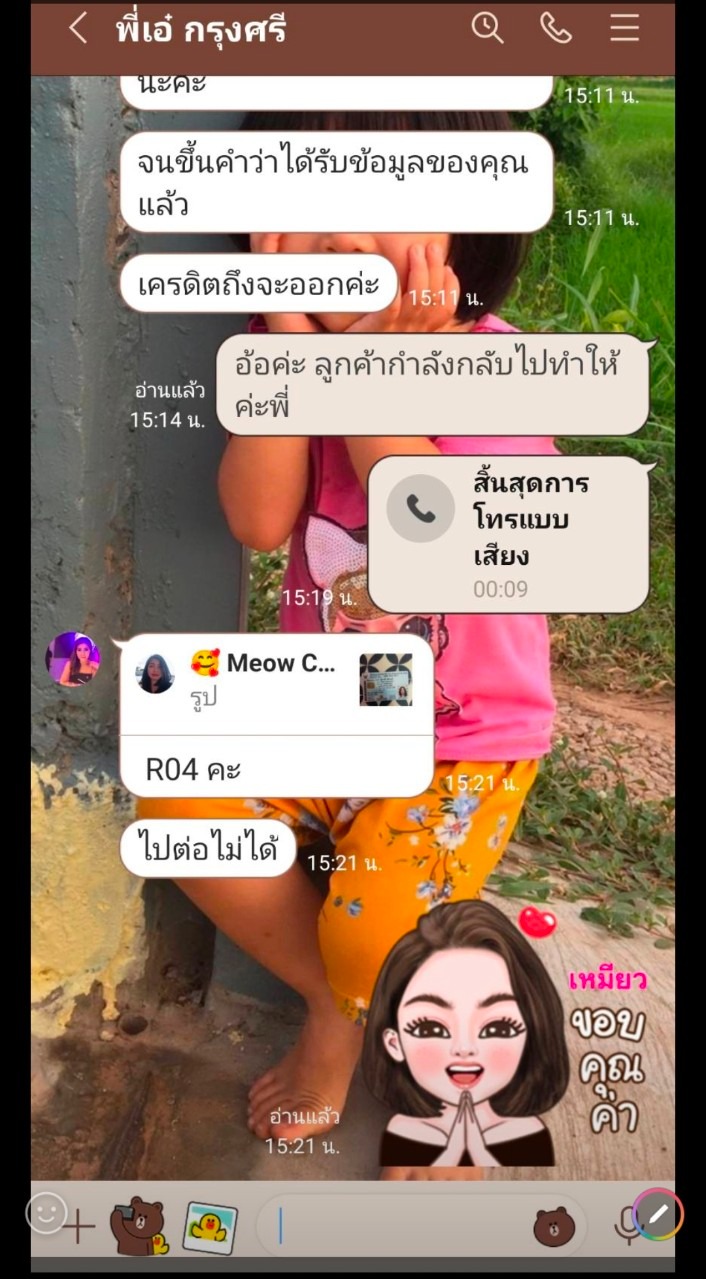Record a voice message with the microphone

coord(625,1226)
